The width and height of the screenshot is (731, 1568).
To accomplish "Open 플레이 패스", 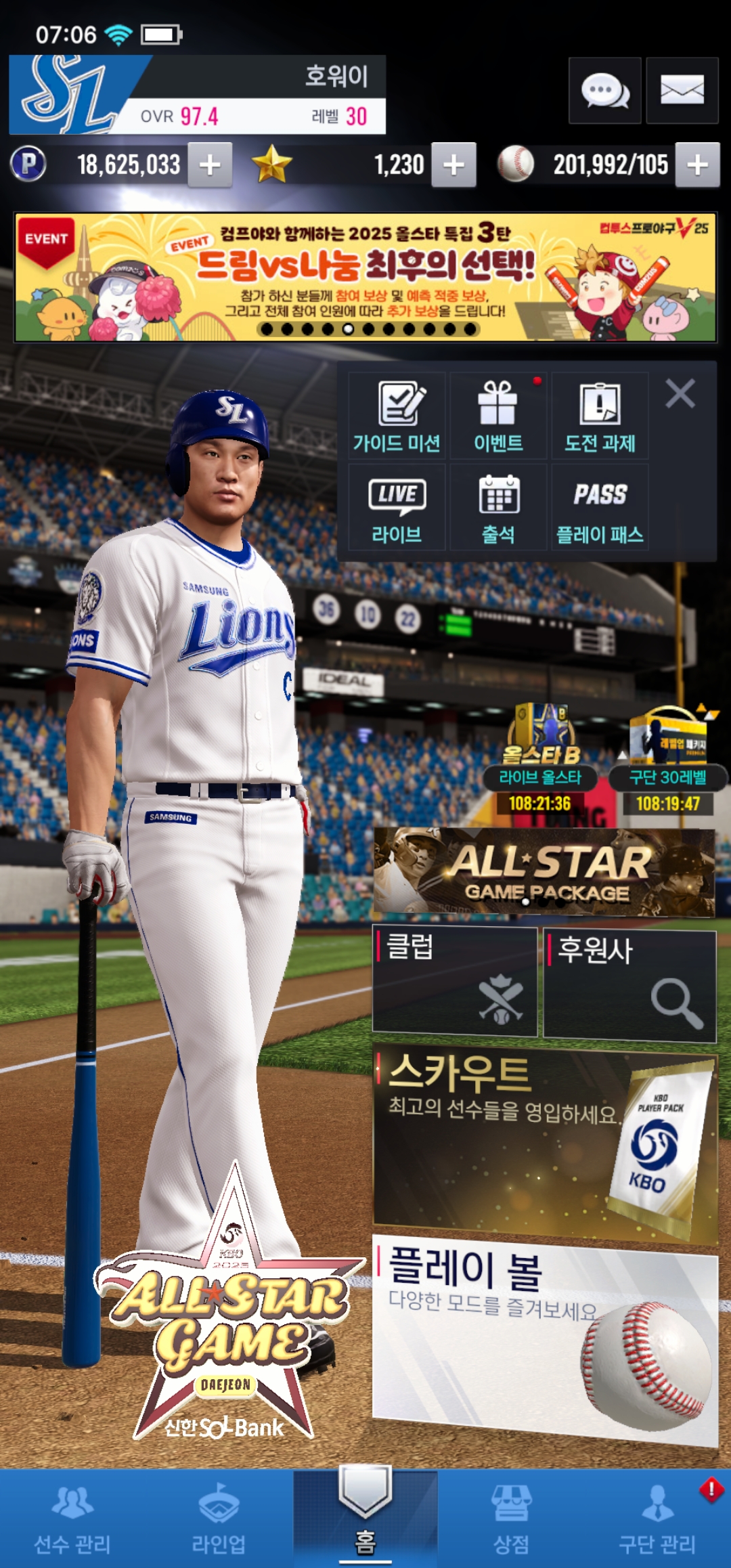I will (x=600, y=508).
